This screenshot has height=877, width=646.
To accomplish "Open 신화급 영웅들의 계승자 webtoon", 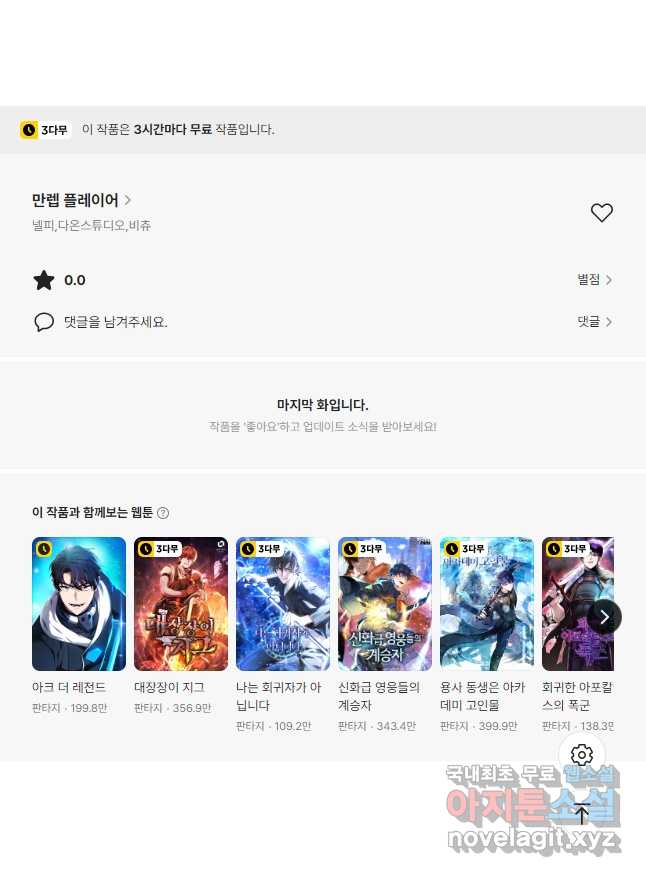I will (385, 604).
